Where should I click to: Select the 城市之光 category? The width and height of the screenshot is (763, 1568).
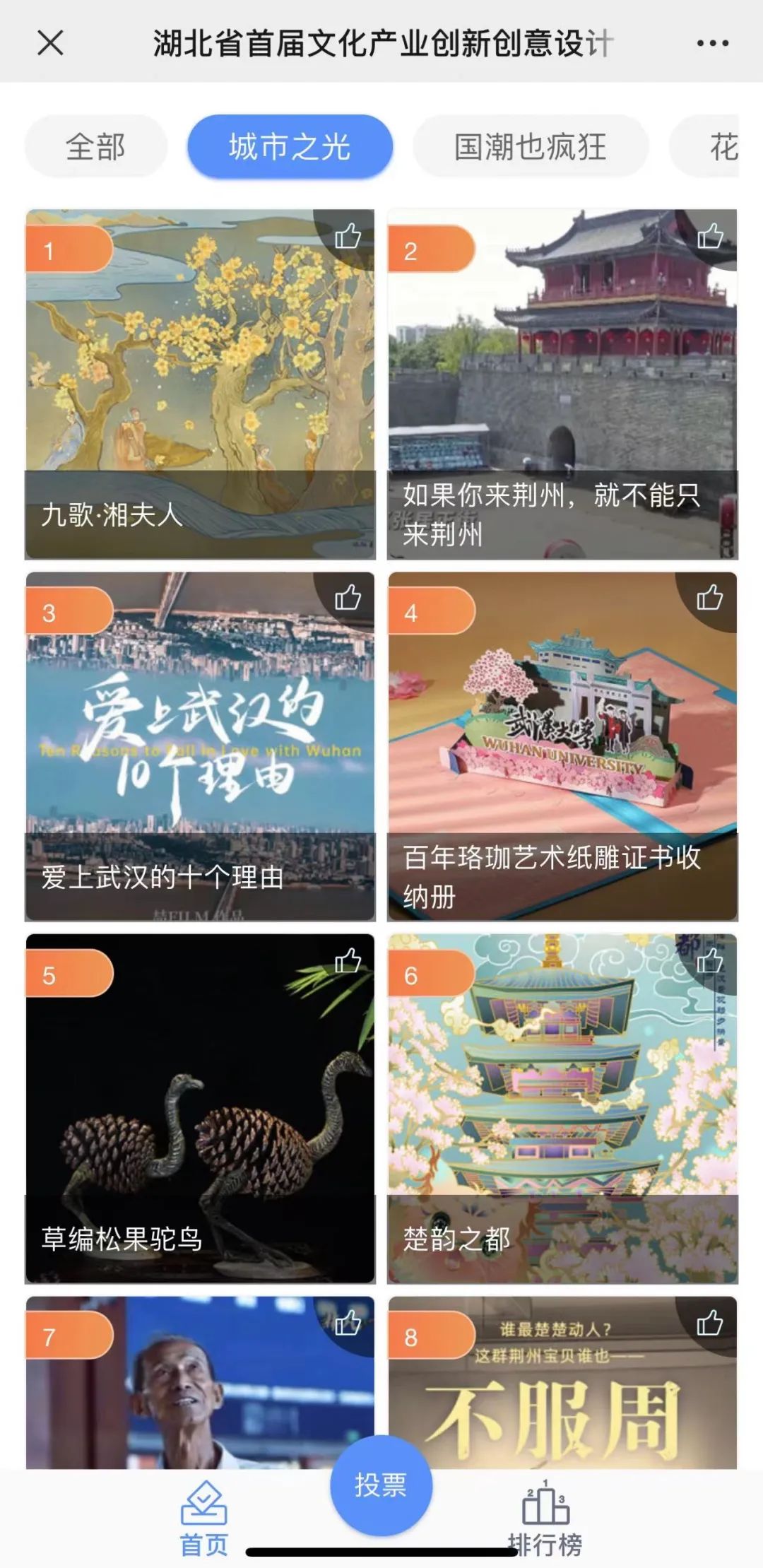click(290, 145)
